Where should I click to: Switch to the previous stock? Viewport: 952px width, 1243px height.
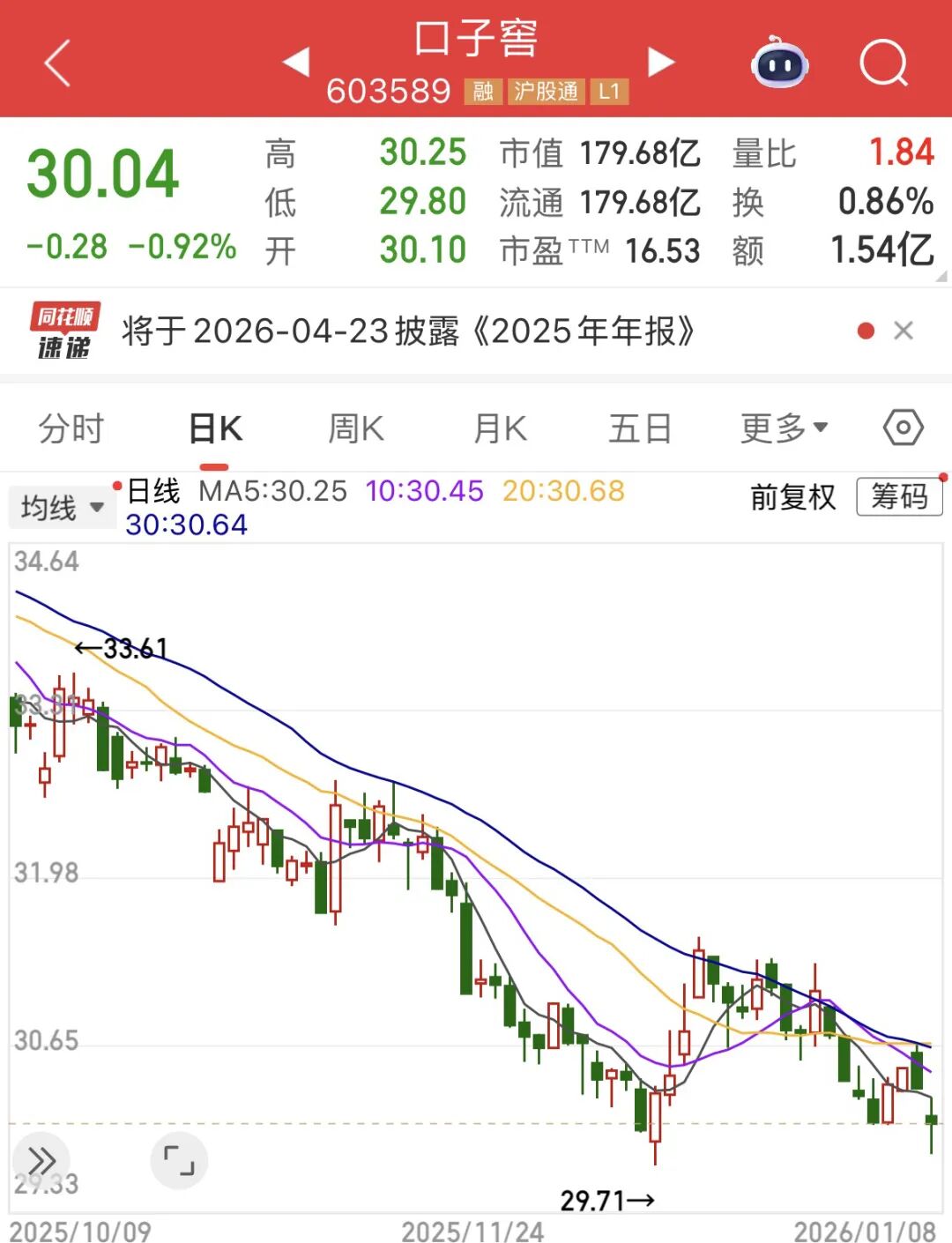296,62
